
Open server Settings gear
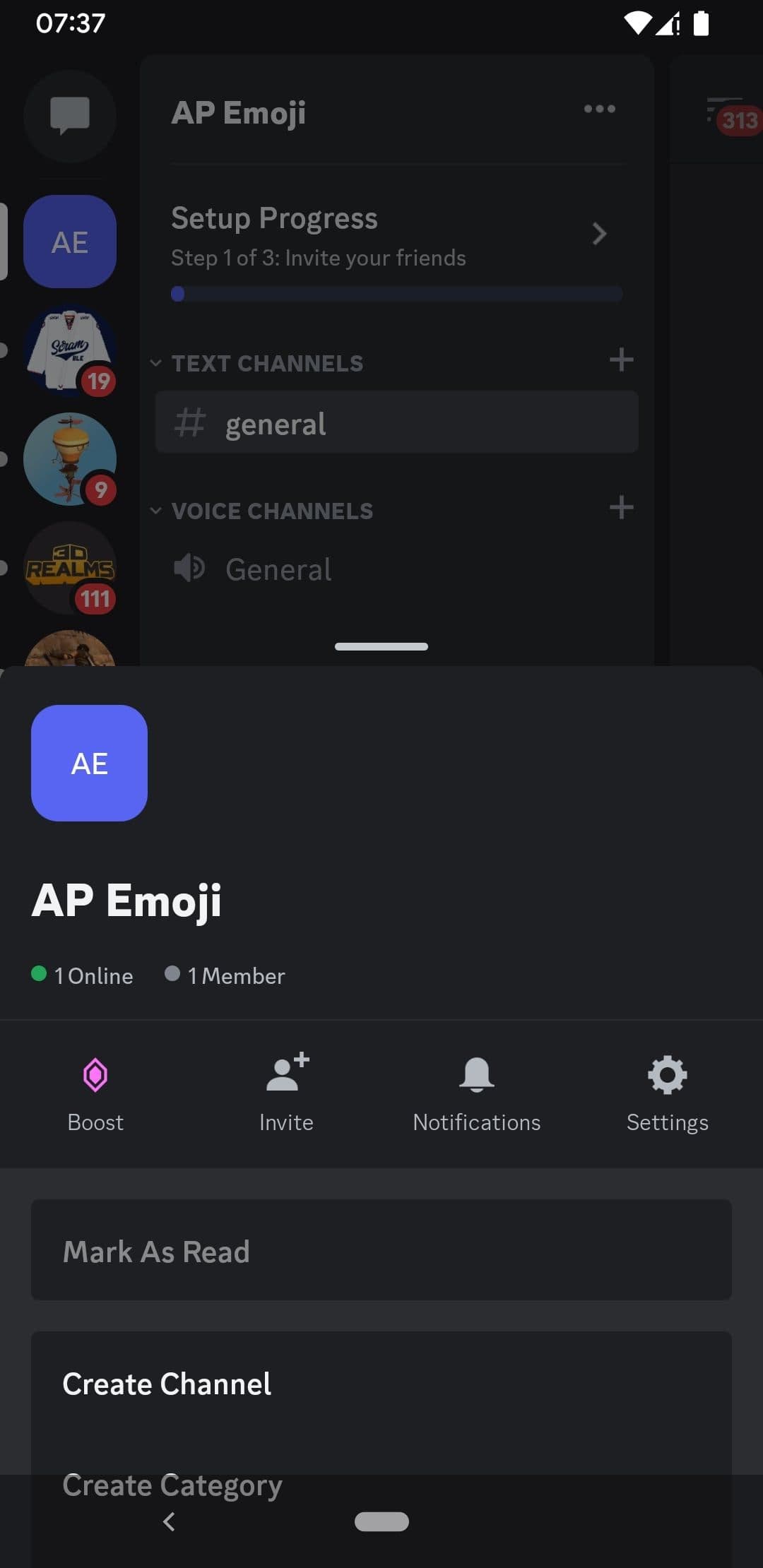pos(667,1093)
